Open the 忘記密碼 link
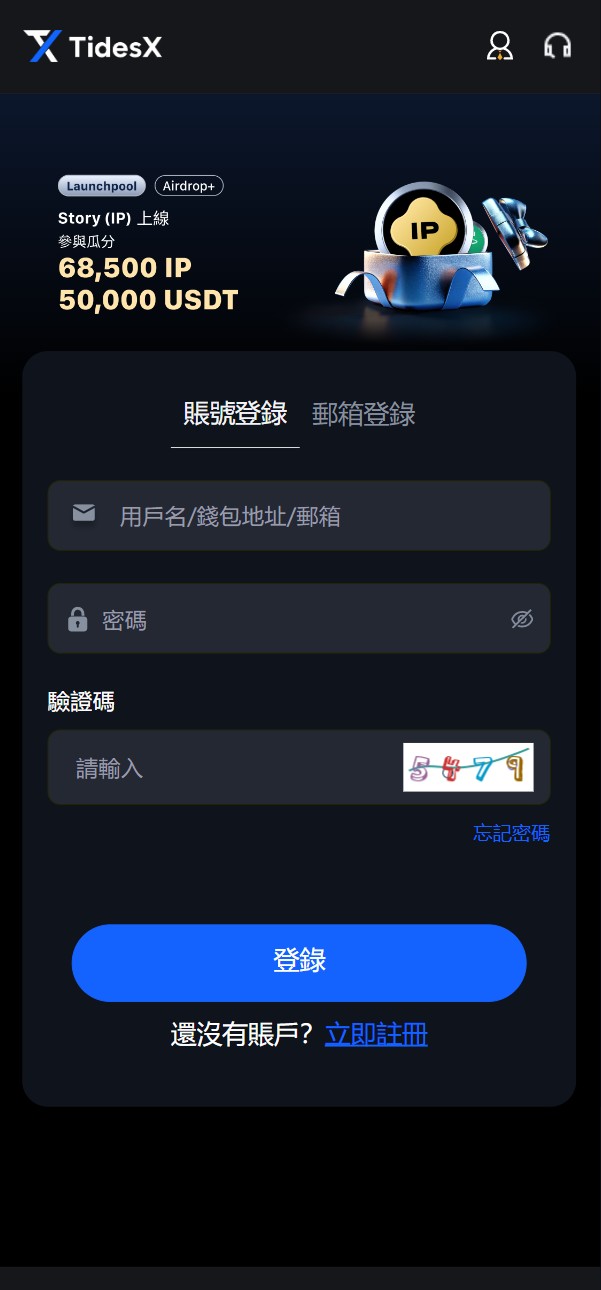 tap(511, 833)
